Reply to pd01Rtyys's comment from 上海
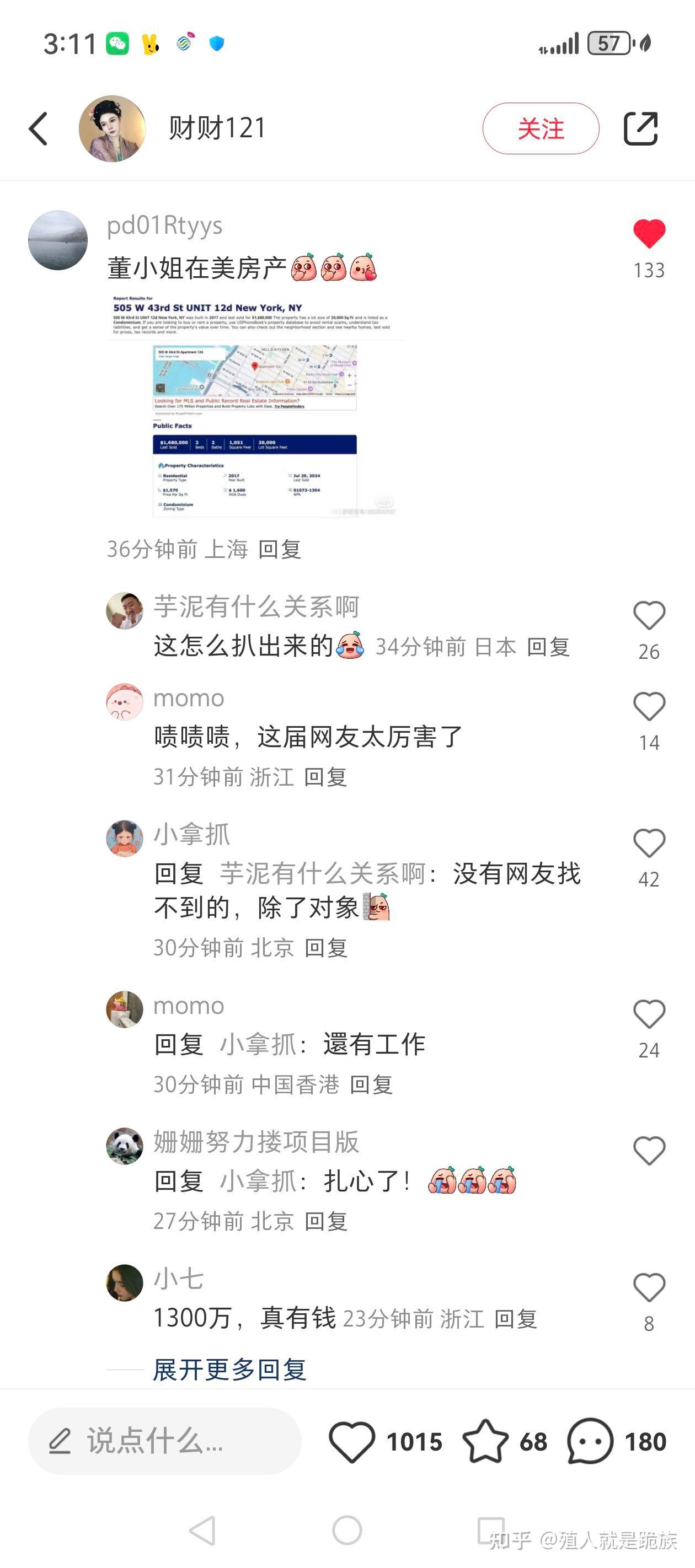This screenshot has height=1568, width=695. pyautogui.click(x=280, y=549)
